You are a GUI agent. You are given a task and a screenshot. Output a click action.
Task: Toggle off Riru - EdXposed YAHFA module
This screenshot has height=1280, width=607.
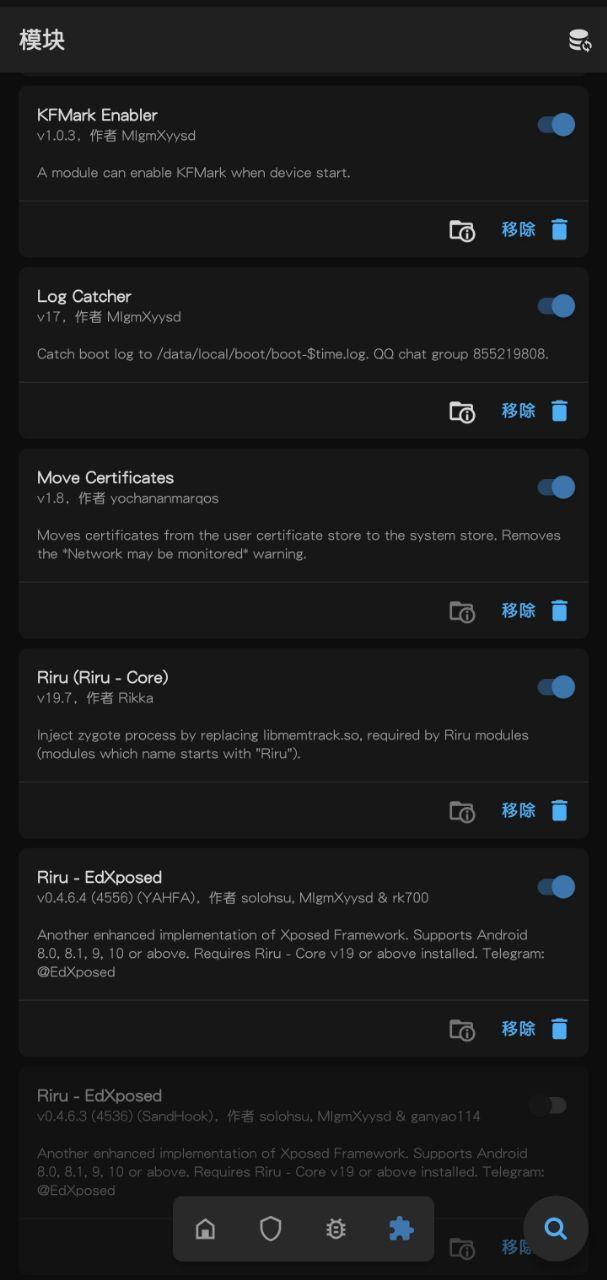[556, 886]
